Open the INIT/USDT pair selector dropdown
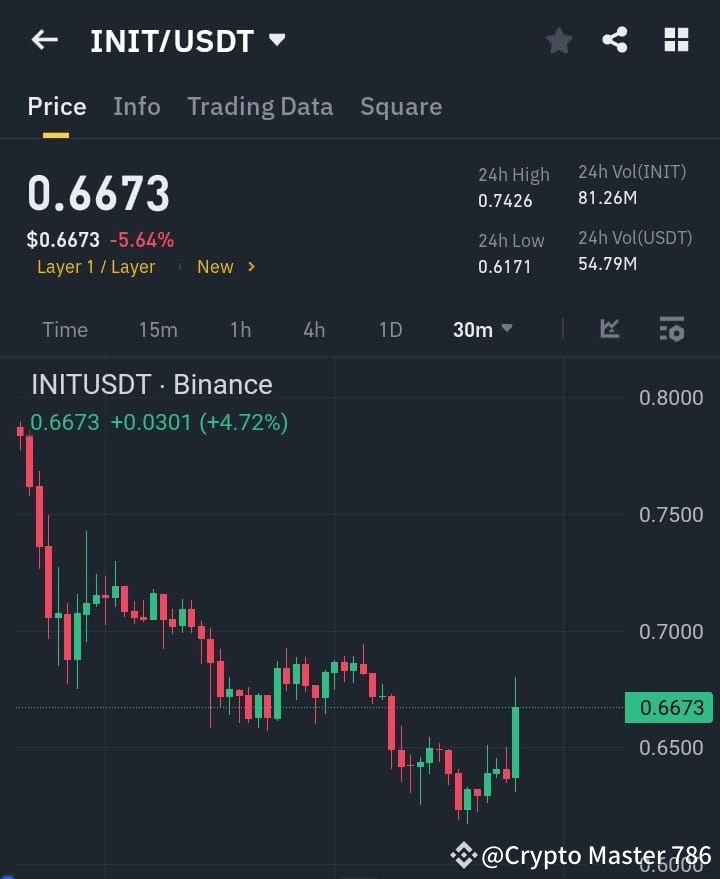The width and height of the screenshot is (720, 879). (188, 40)
